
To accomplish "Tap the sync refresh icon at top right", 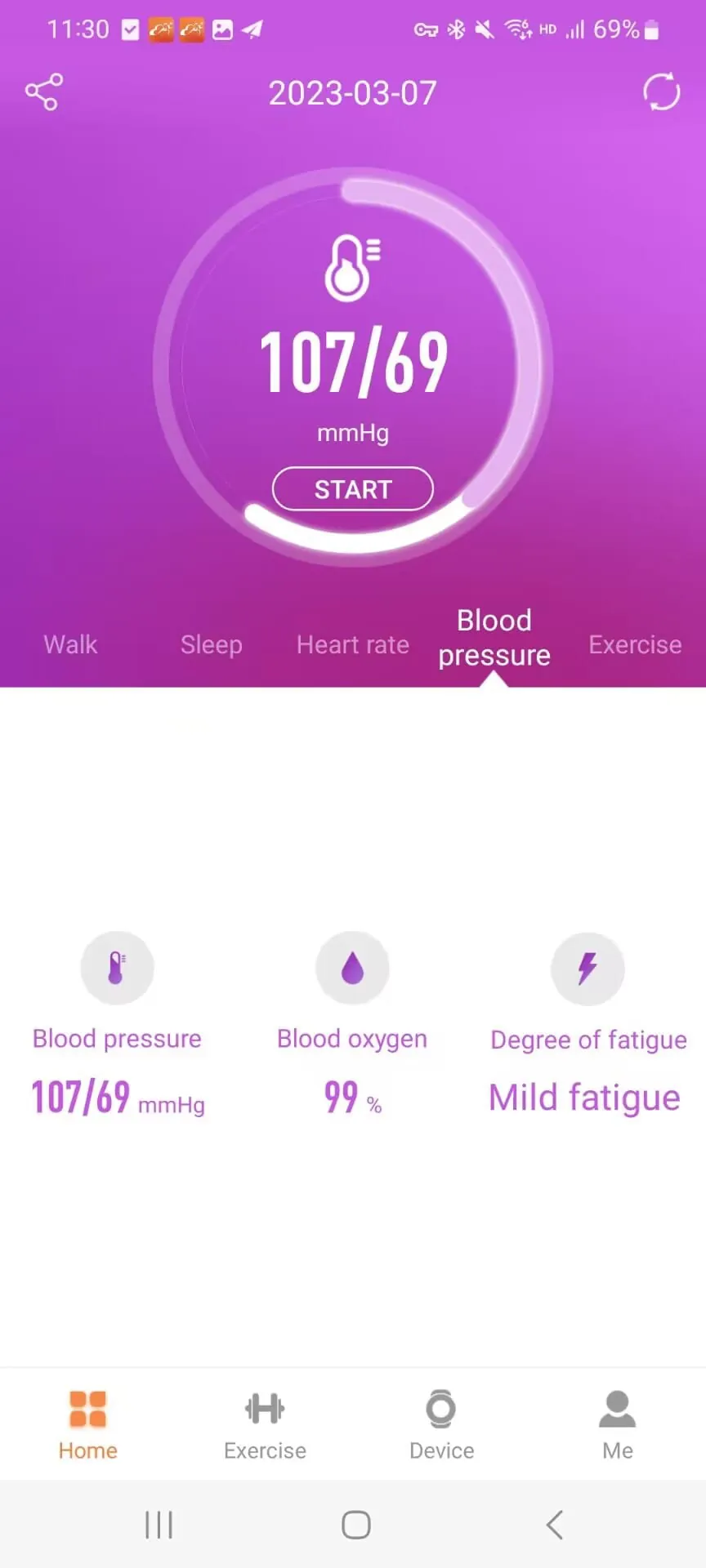I will [661, 92].
